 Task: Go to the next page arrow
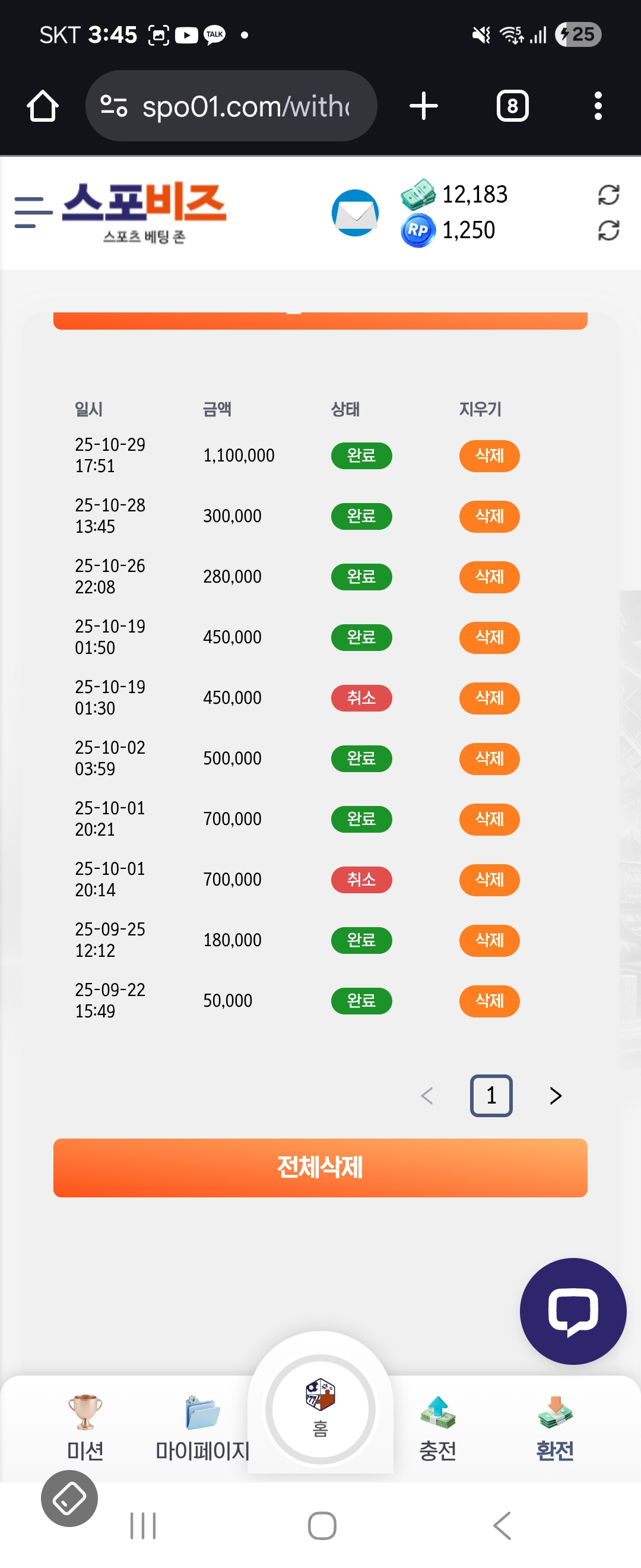pyautogui.click(x=554, y=1096)
